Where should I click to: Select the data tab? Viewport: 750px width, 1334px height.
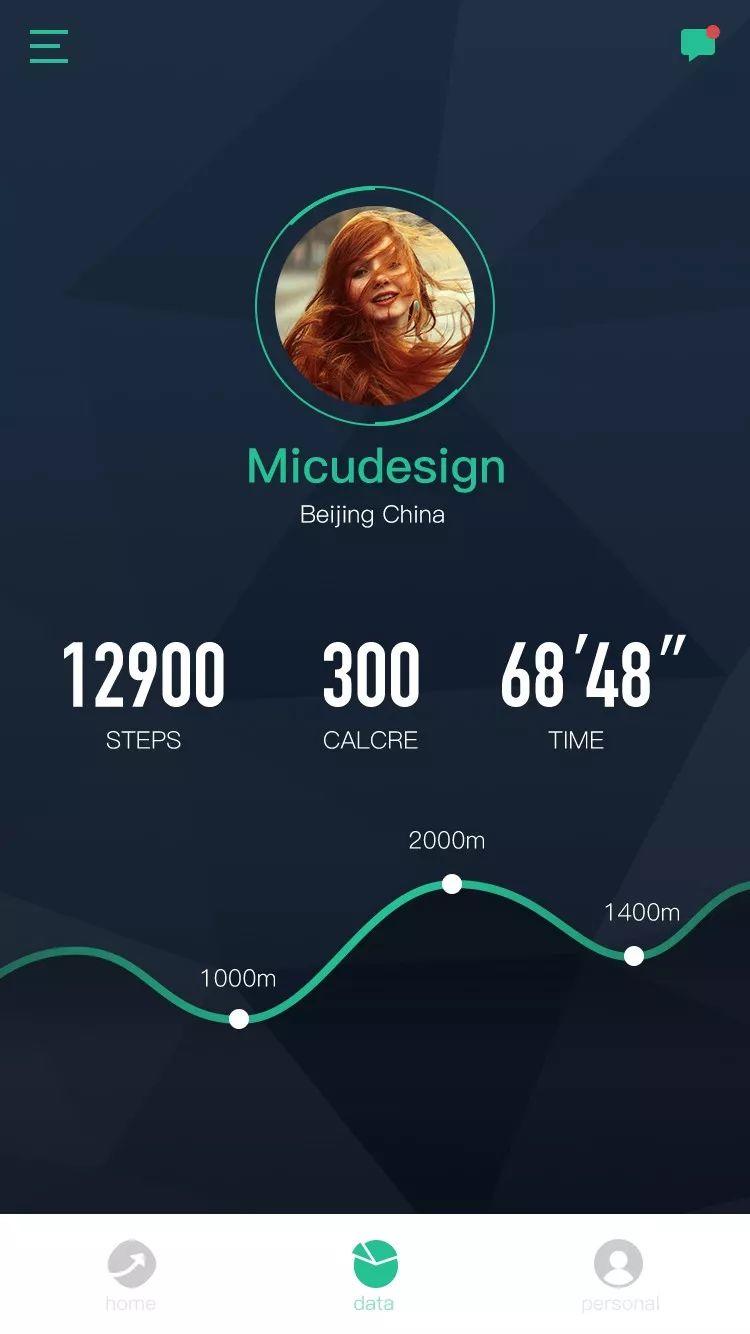tap(375, 1276)
